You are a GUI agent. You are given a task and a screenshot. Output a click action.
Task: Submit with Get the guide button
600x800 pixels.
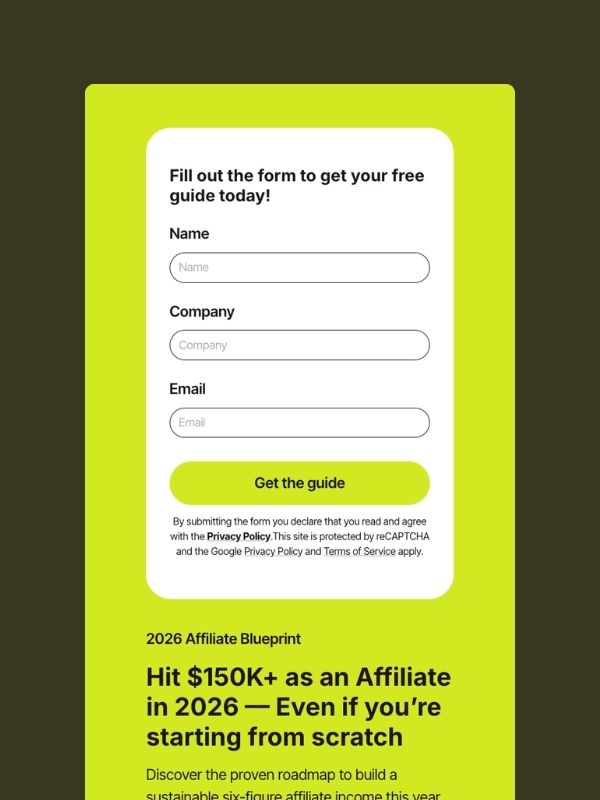click(x=299, y=483)
